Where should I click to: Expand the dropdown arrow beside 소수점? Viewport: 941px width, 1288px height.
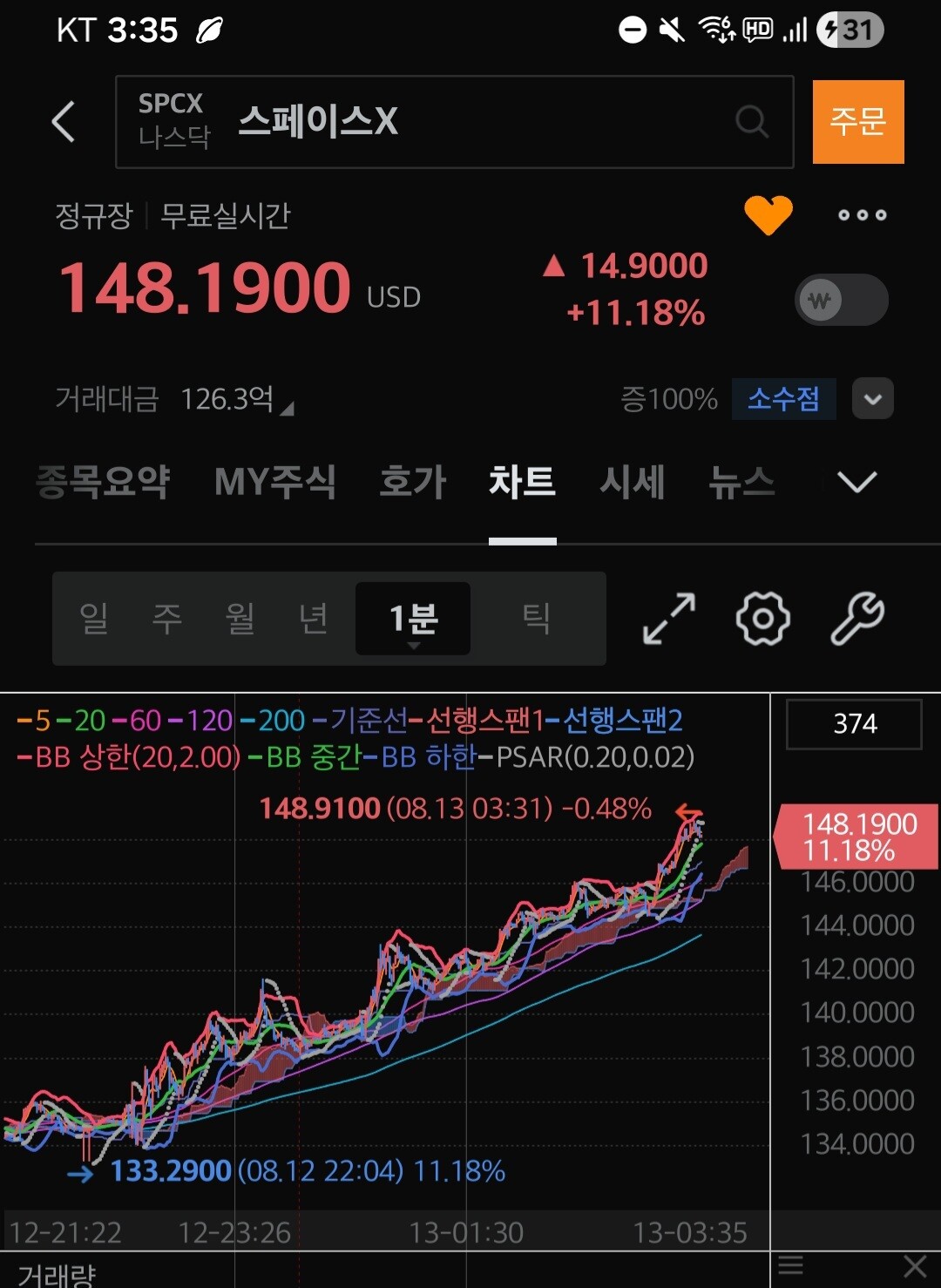(x=873, y=399)
